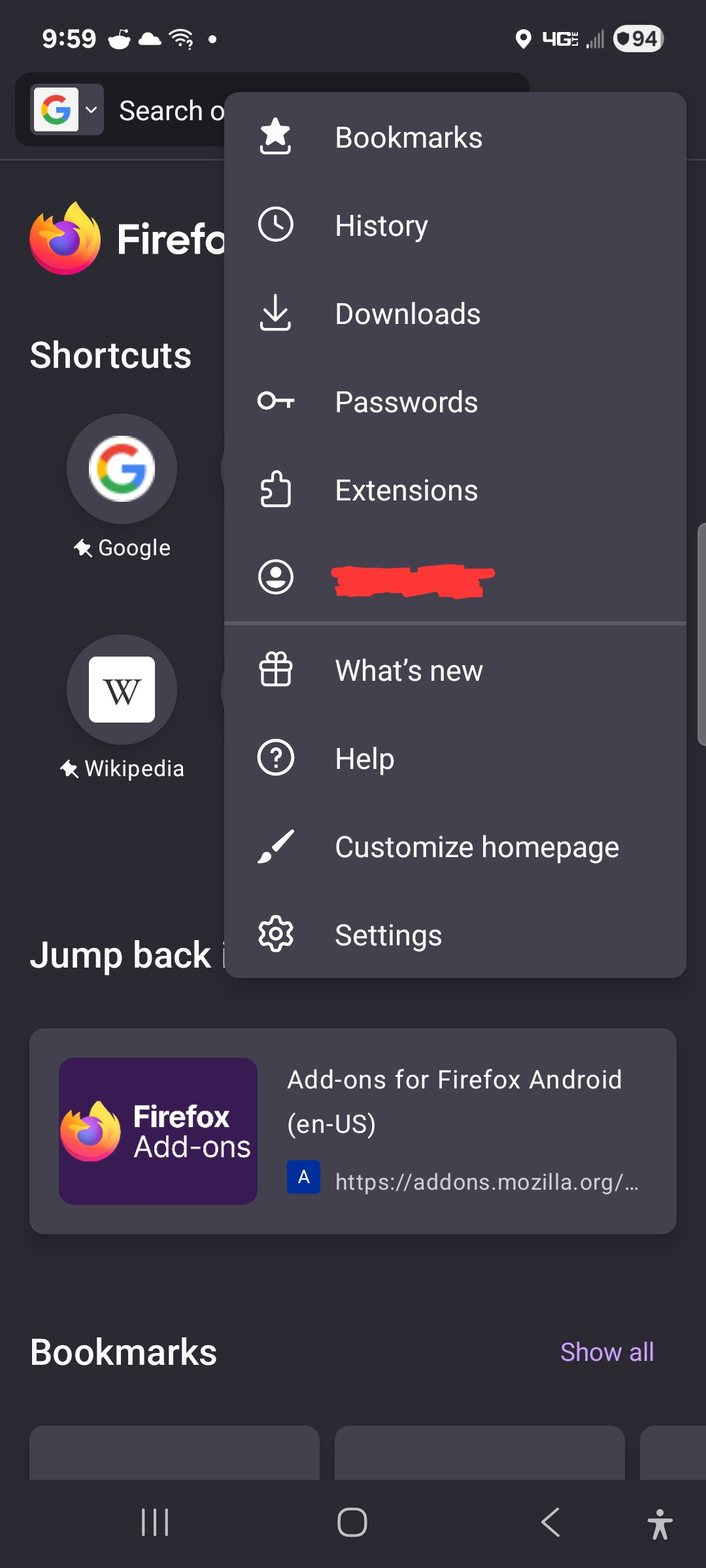Go to Downloads
Viewport: 706px width, 1568px height.
point(407,314)
